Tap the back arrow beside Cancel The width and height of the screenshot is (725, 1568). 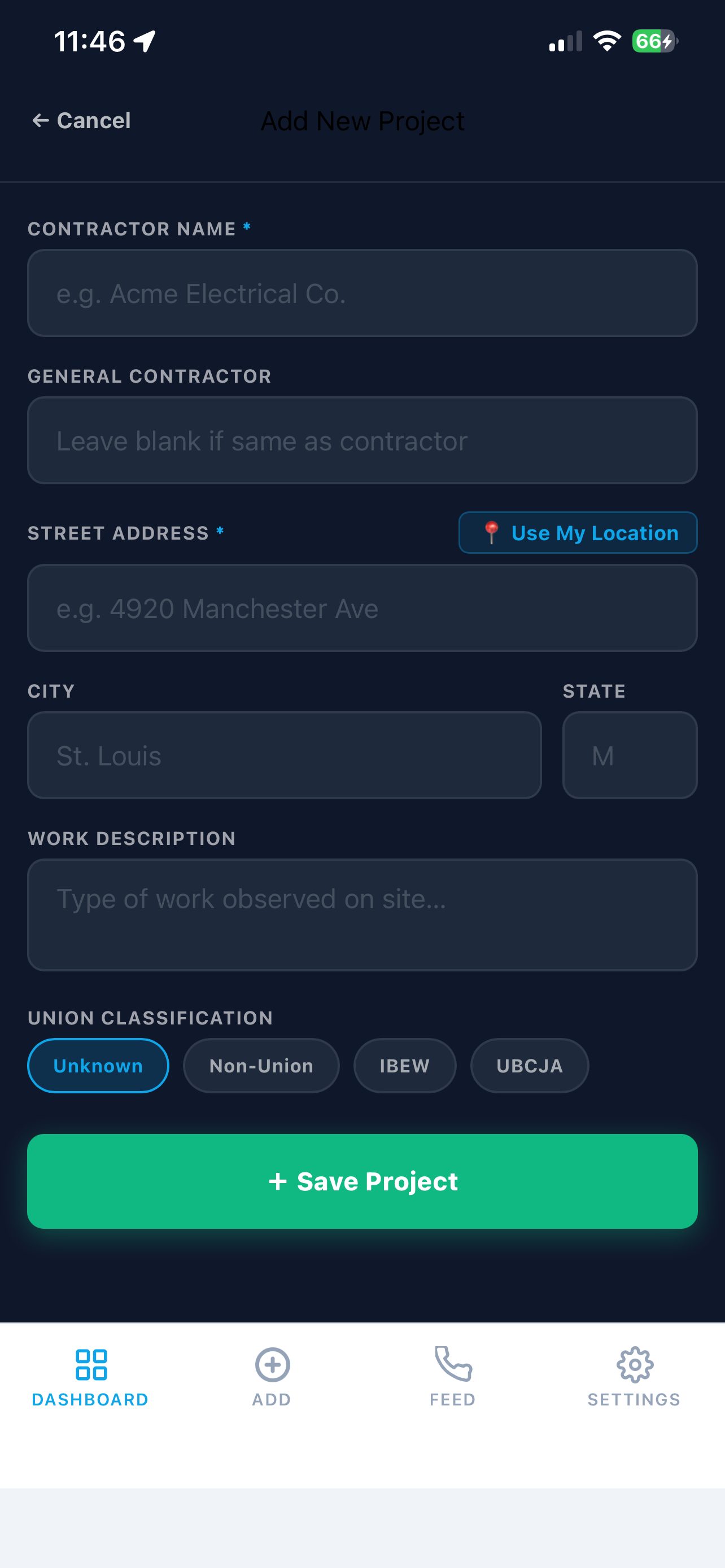point(40,120)
